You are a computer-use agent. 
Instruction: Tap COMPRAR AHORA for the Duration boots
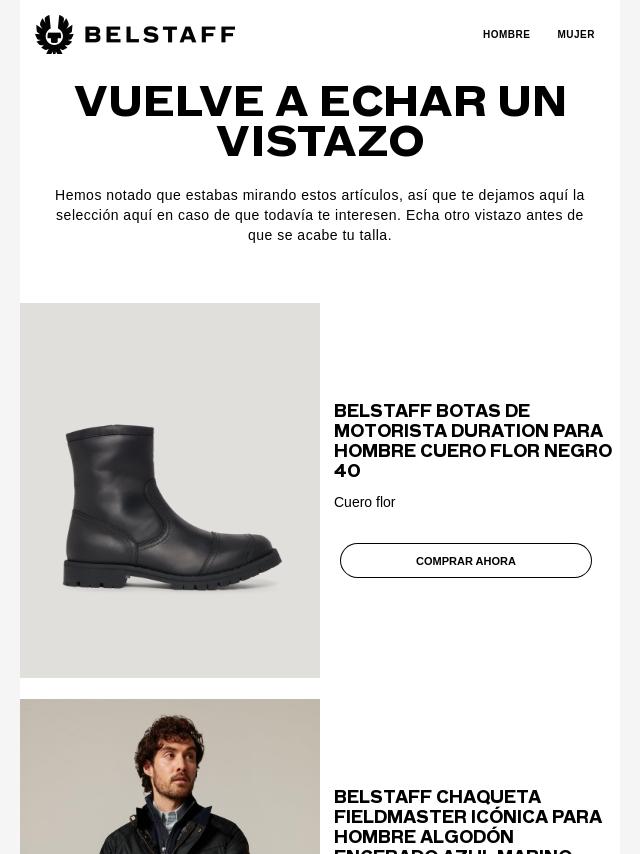[x=465, y=561]
